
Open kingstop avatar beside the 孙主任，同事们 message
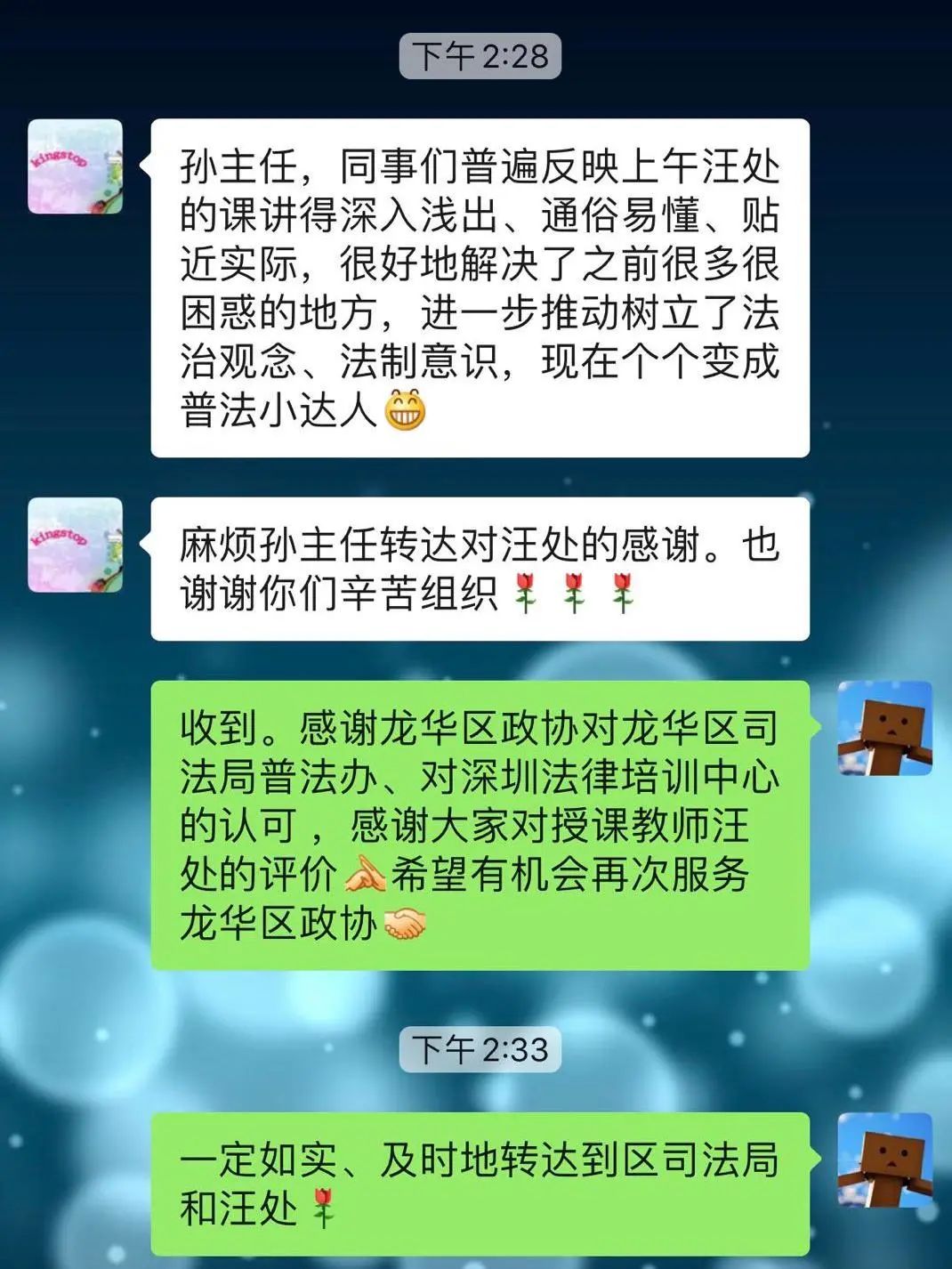click(75, 166)
